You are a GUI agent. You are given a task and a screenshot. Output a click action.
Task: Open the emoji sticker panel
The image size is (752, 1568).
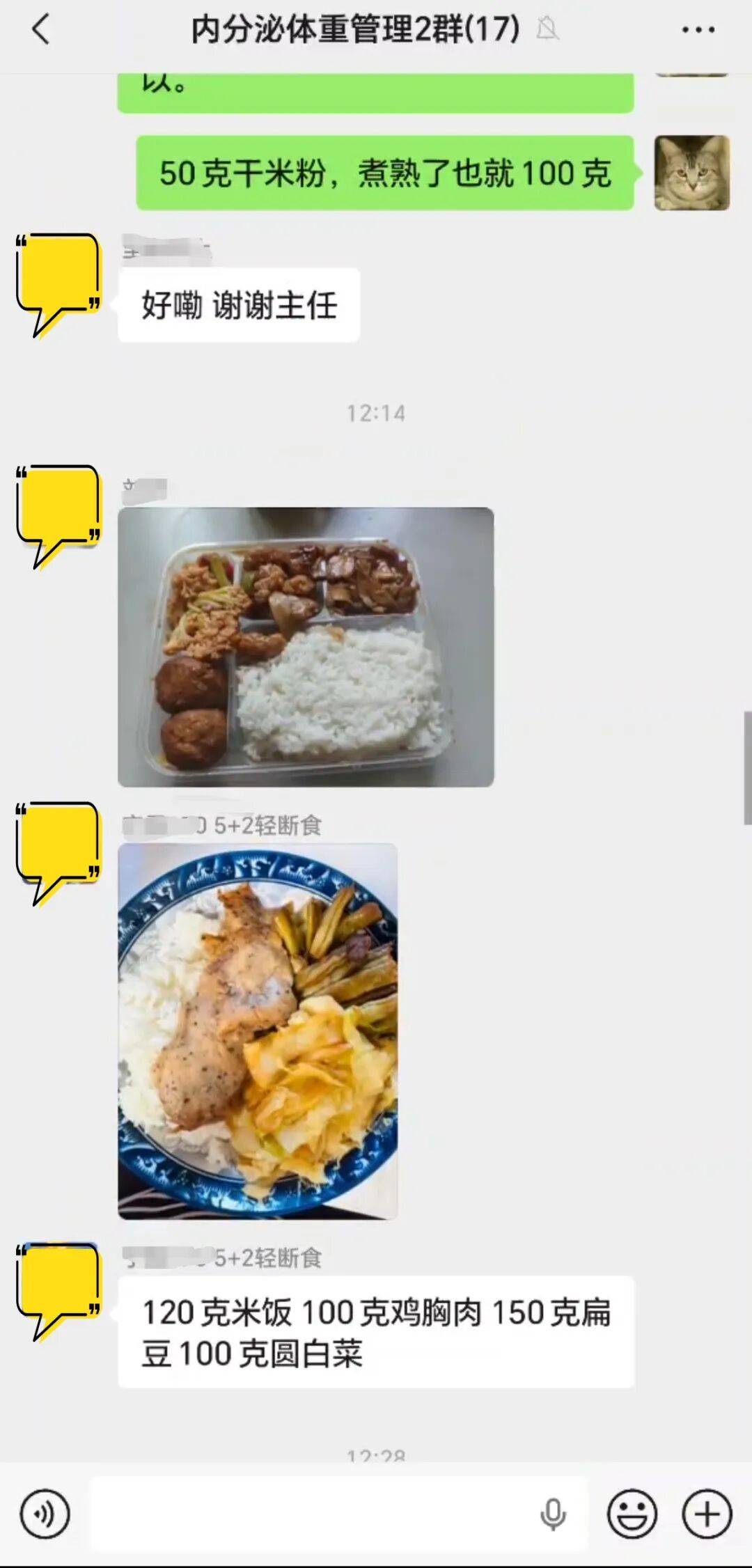click(632, 1514)
